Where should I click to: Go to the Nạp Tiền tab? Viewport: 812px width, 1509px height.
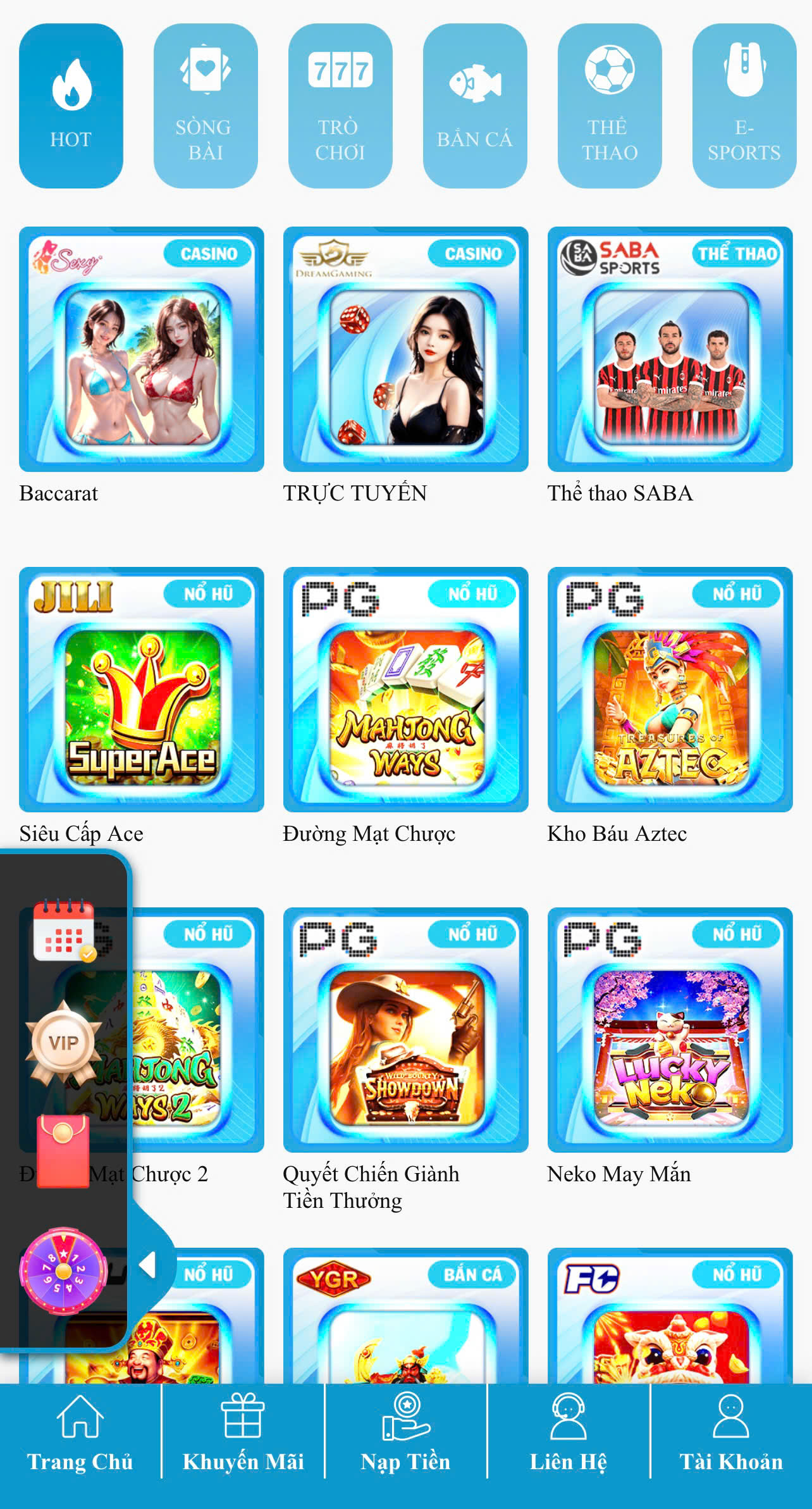pos(405,1436)
